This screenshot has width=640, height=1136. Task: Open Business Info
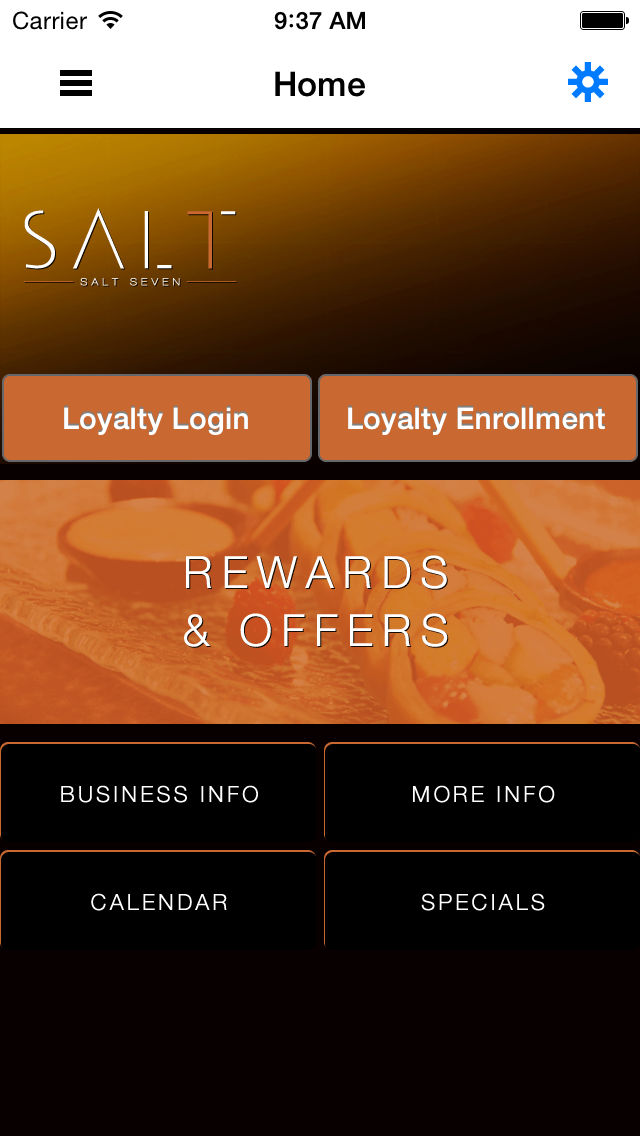coord(159,794)
